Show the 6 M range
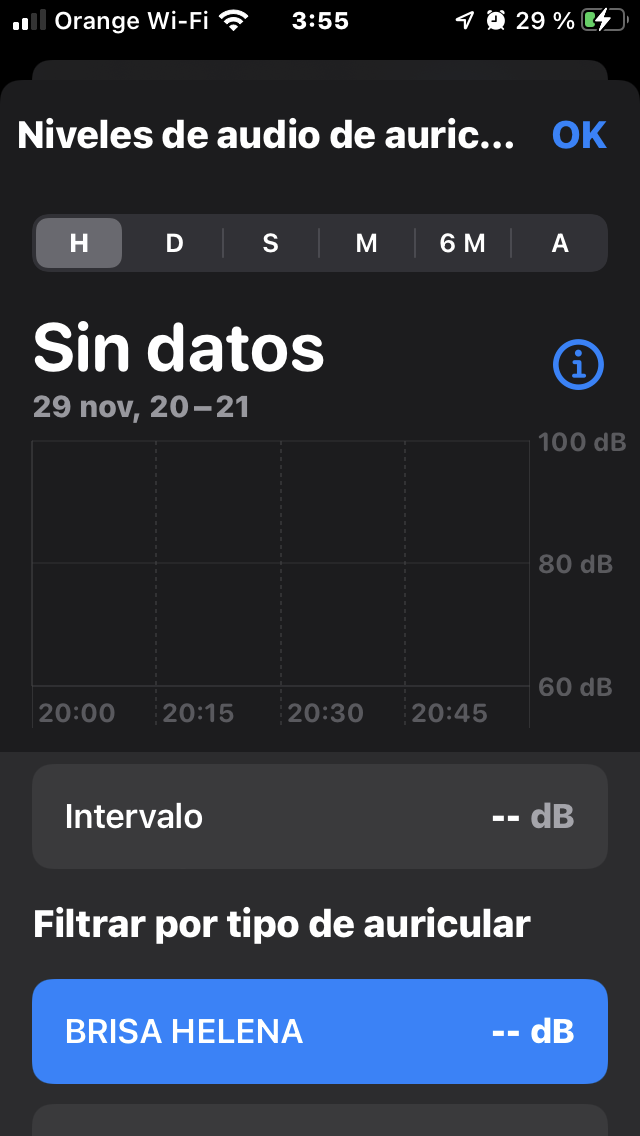 click(462, 243)
